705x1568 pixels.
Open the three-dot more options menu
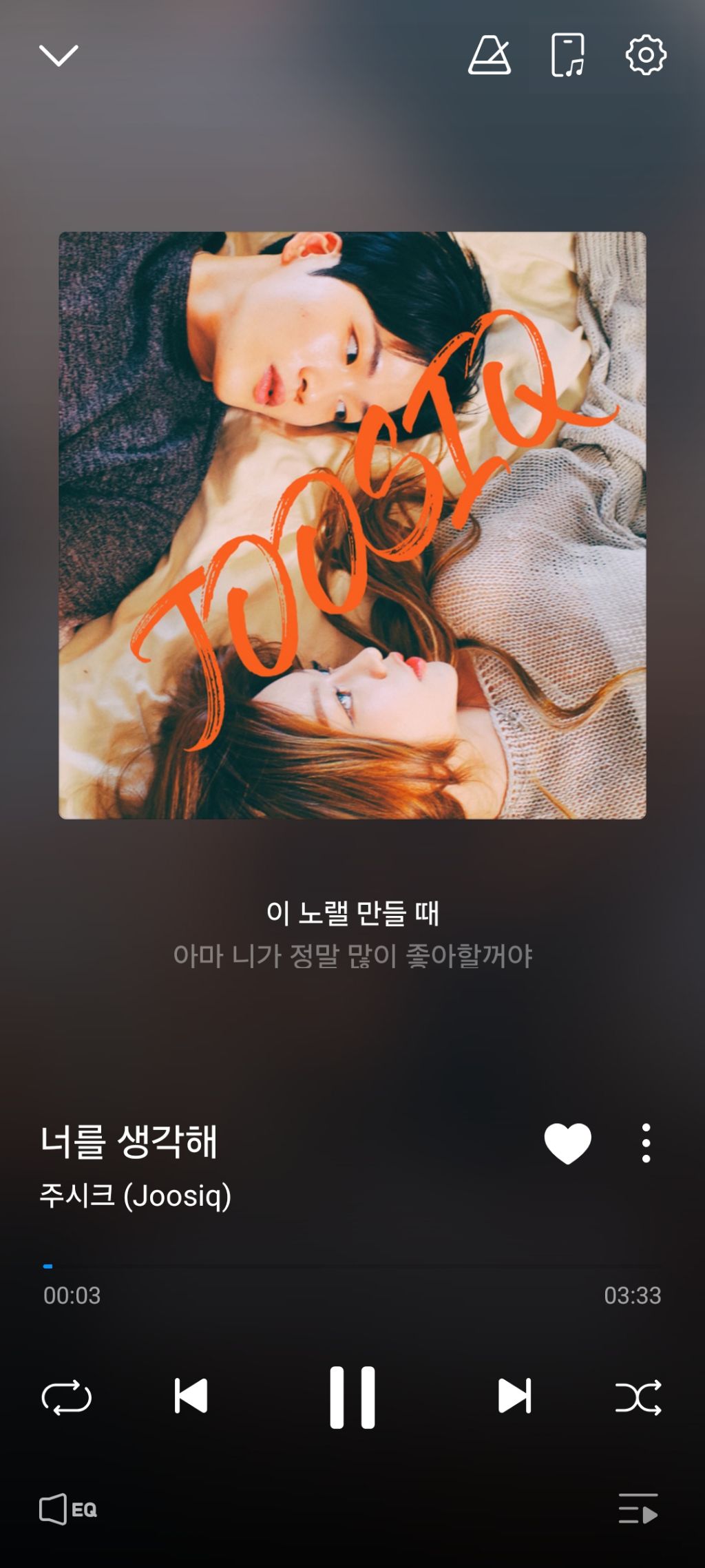pyautogui.click(x=646, y=1144)
